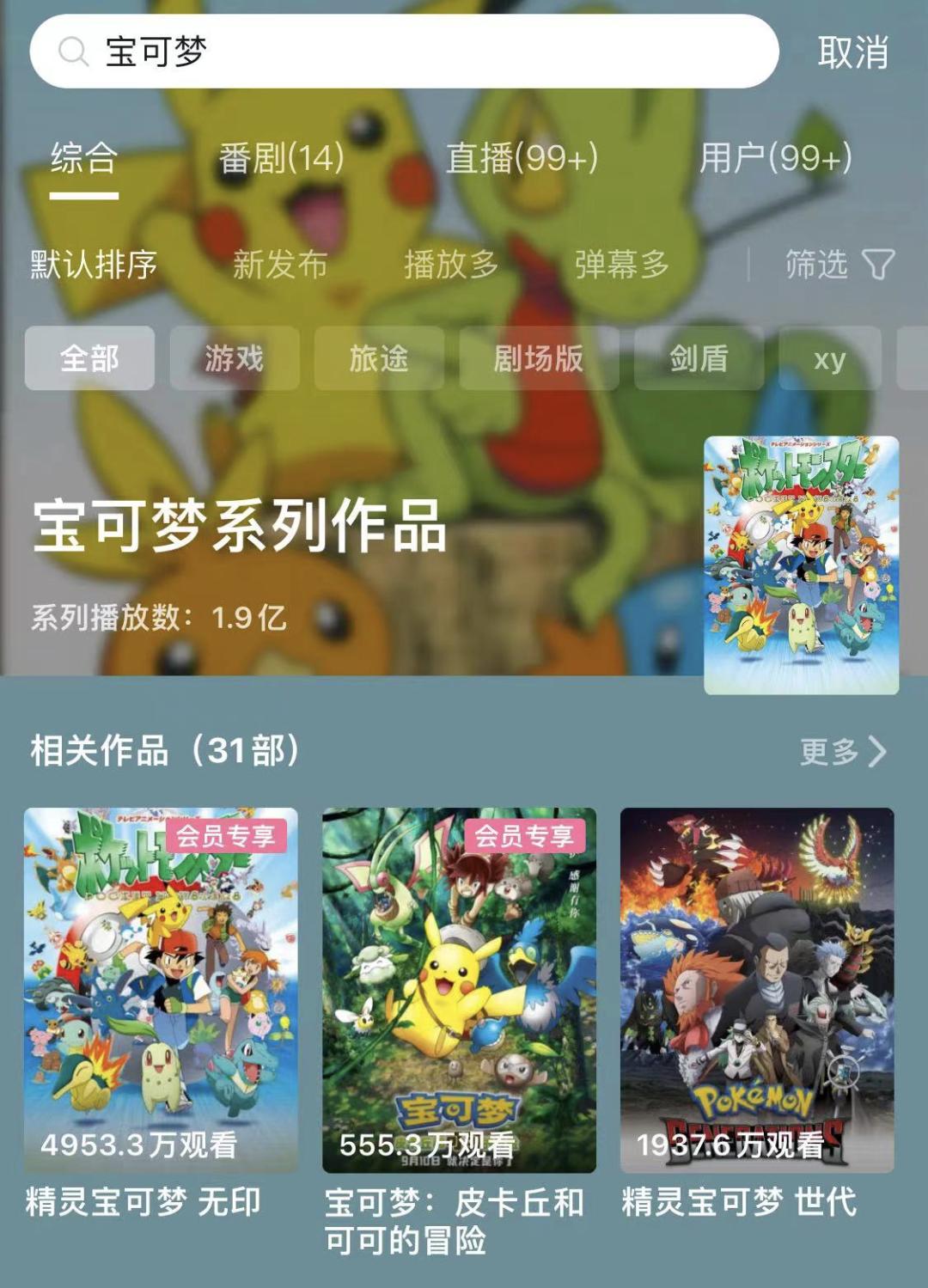
Task: Sort by 弹幕多
Action: (x=622, y=265)
